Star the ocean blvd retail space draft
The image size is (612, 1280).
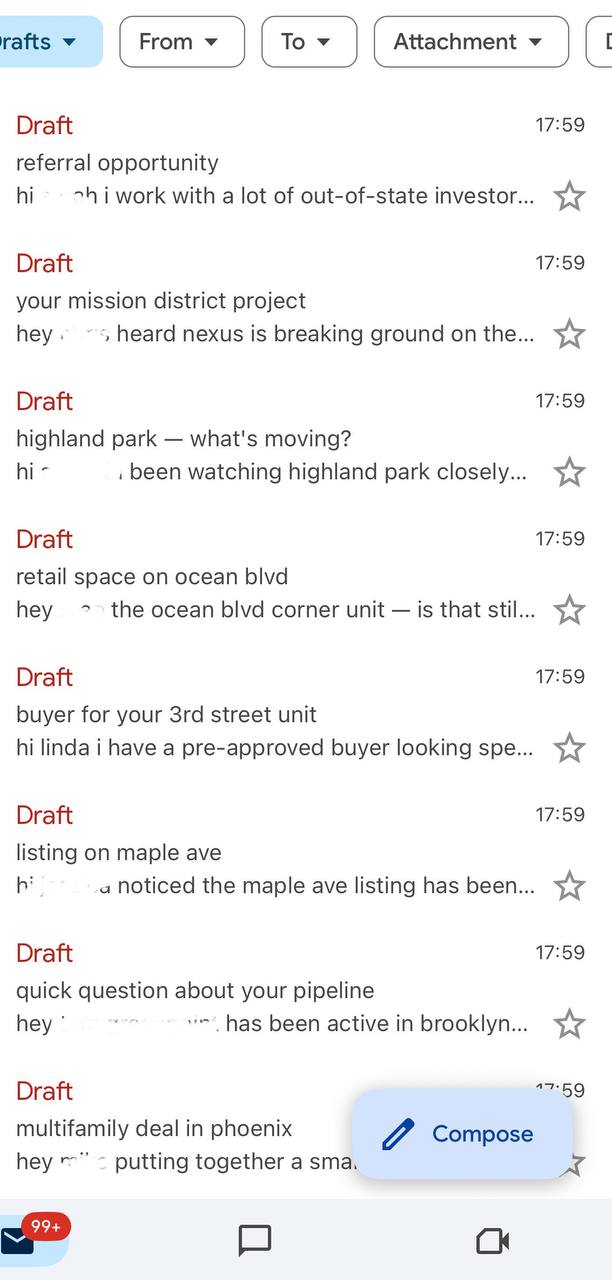point(569,610)
